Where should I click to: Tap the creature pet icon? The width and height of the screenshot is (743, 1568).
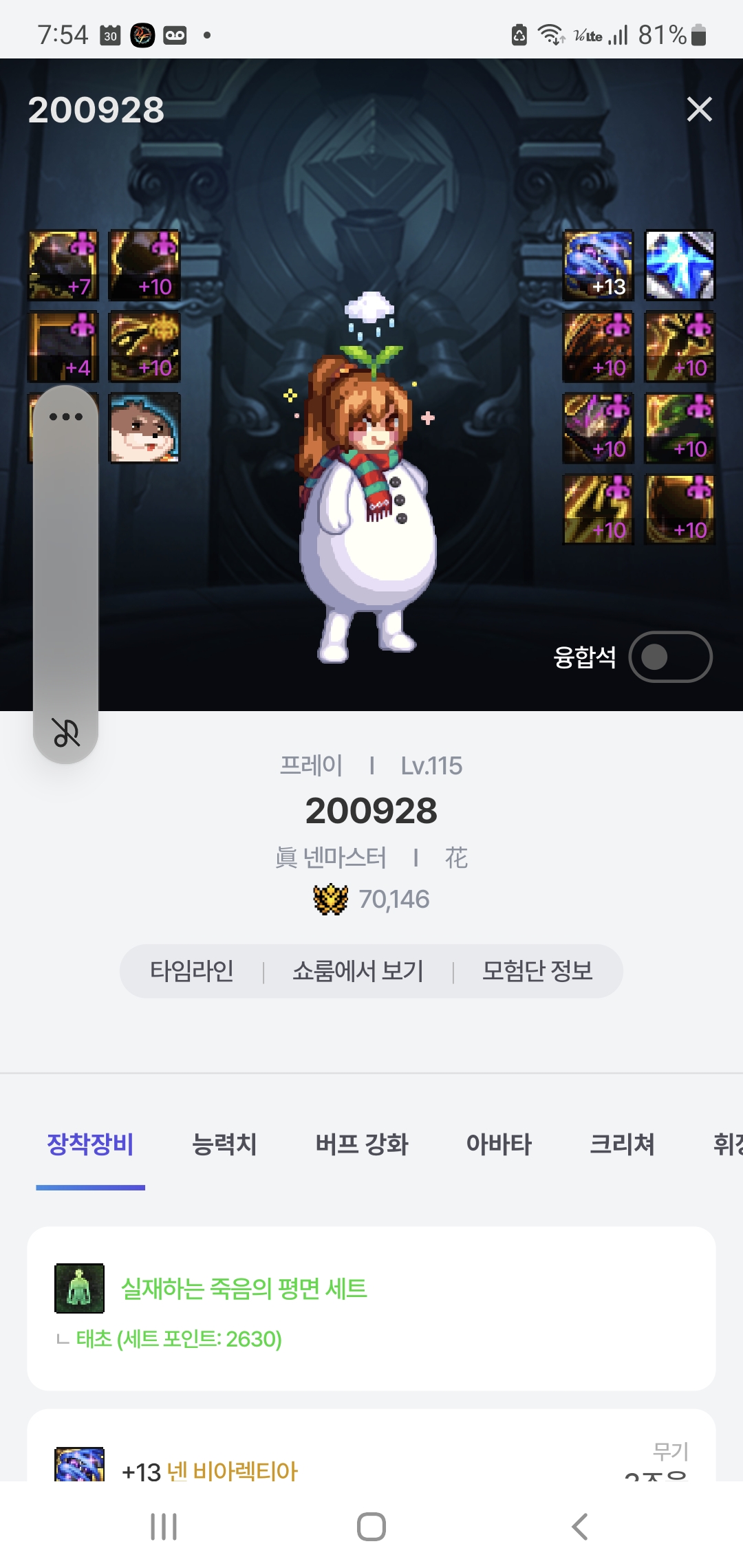coord(144,428)
